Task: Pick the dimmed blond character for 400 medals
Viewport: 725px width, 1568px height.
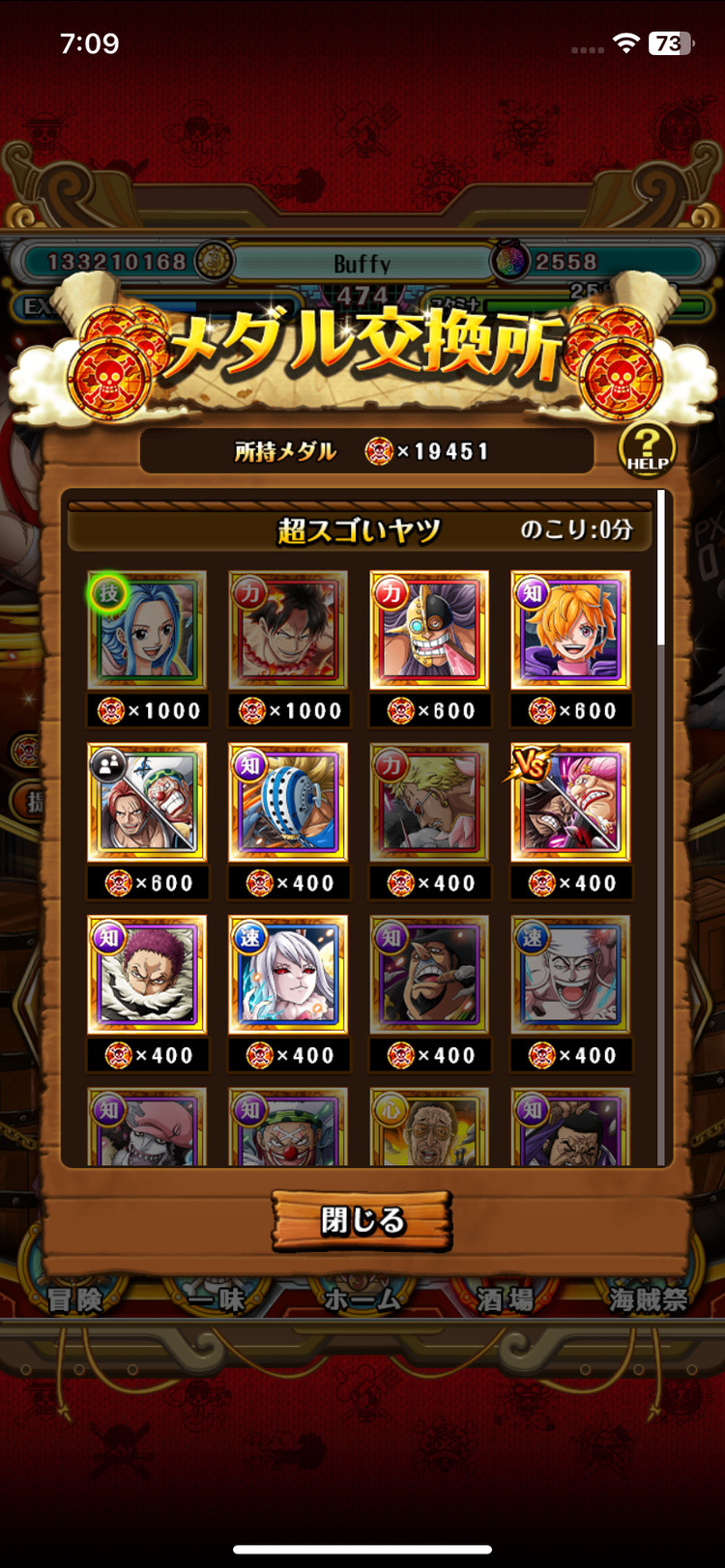Action: pyautogui.click(x=429, y=802)
